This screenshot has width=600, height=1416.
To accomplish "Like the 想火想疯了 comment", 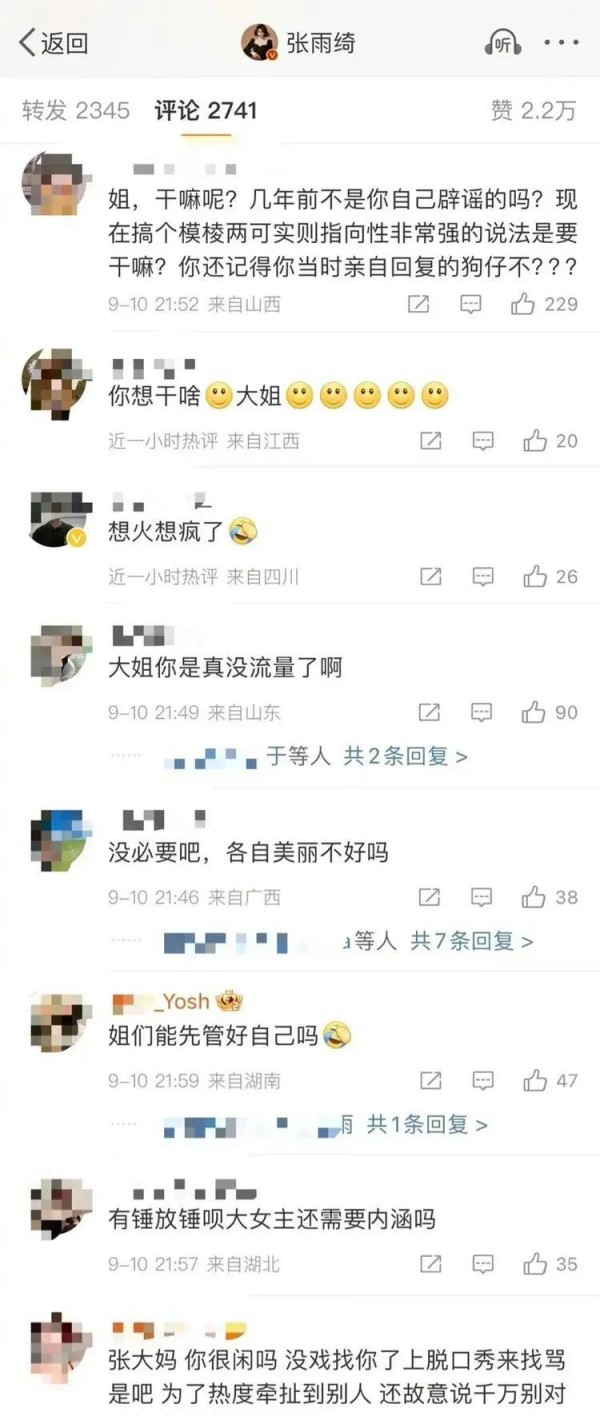I will [535, 576].
